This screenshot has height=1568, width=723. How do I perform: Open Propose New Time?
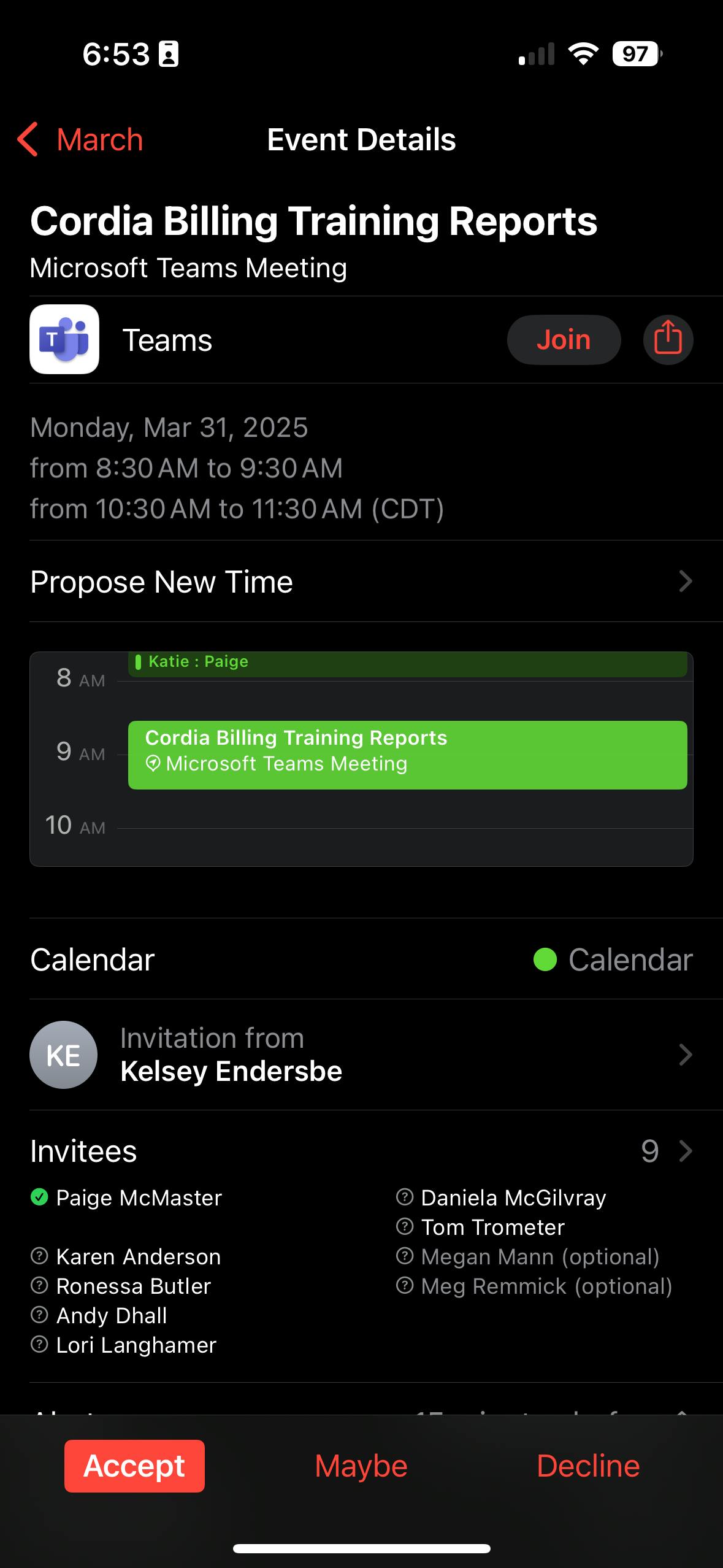(x=361, y=582)
